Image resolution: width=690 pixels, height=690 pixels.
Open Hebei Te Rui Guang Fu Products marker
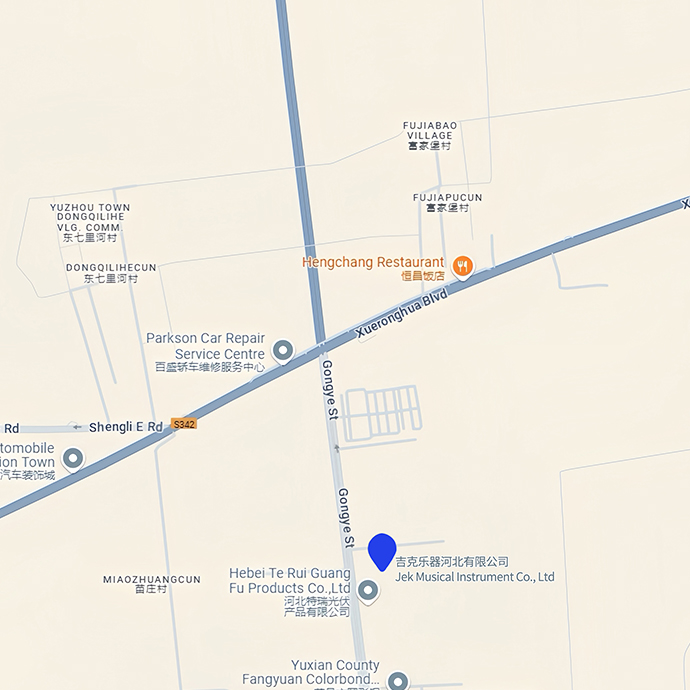[368, 591]
